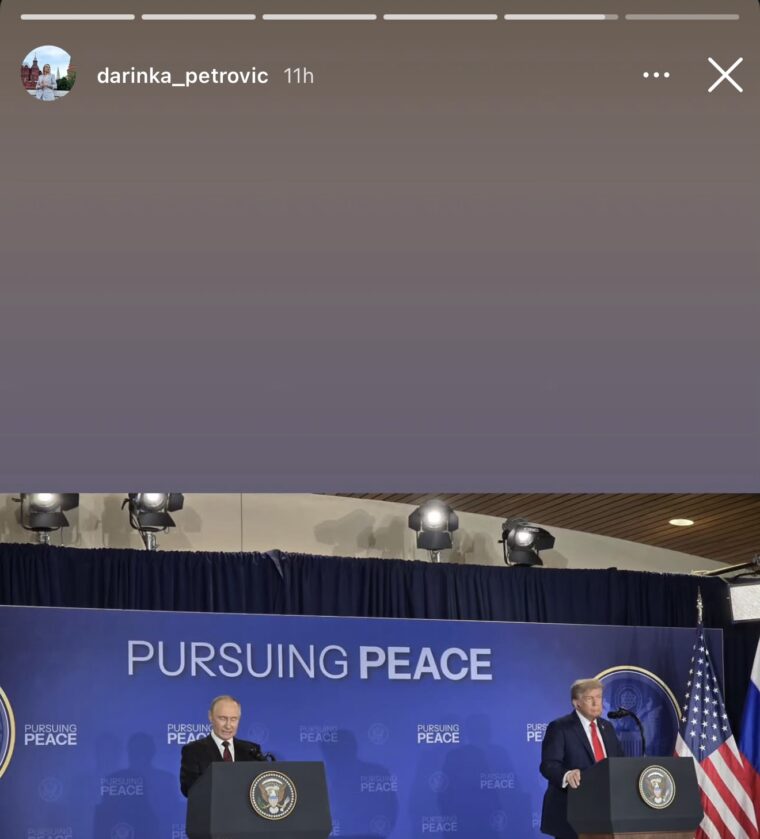Close the story viewer

coord(725,75)
